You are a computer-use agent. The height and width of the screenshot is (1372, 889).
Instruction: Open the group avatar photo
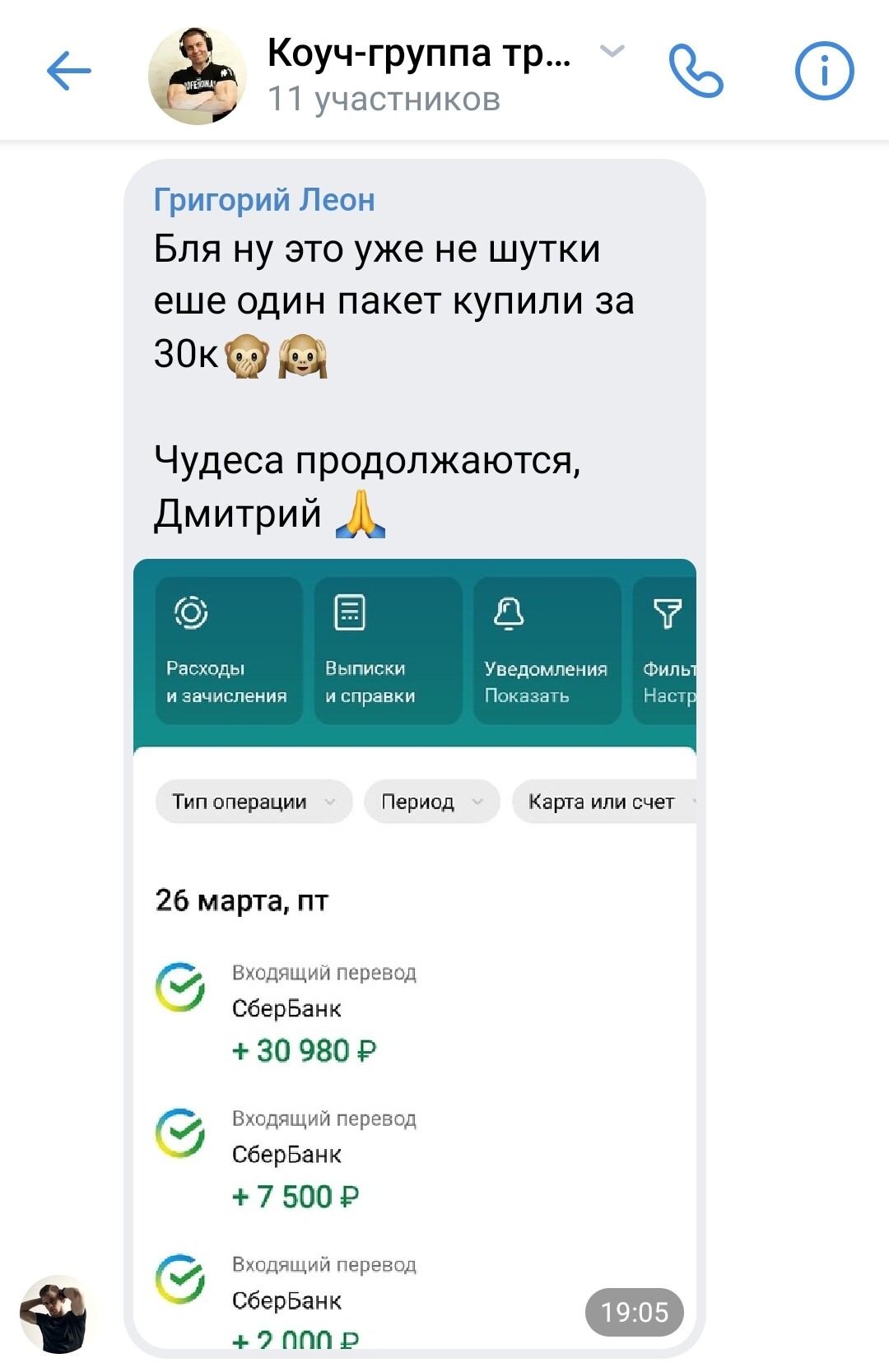pos(198,76)
